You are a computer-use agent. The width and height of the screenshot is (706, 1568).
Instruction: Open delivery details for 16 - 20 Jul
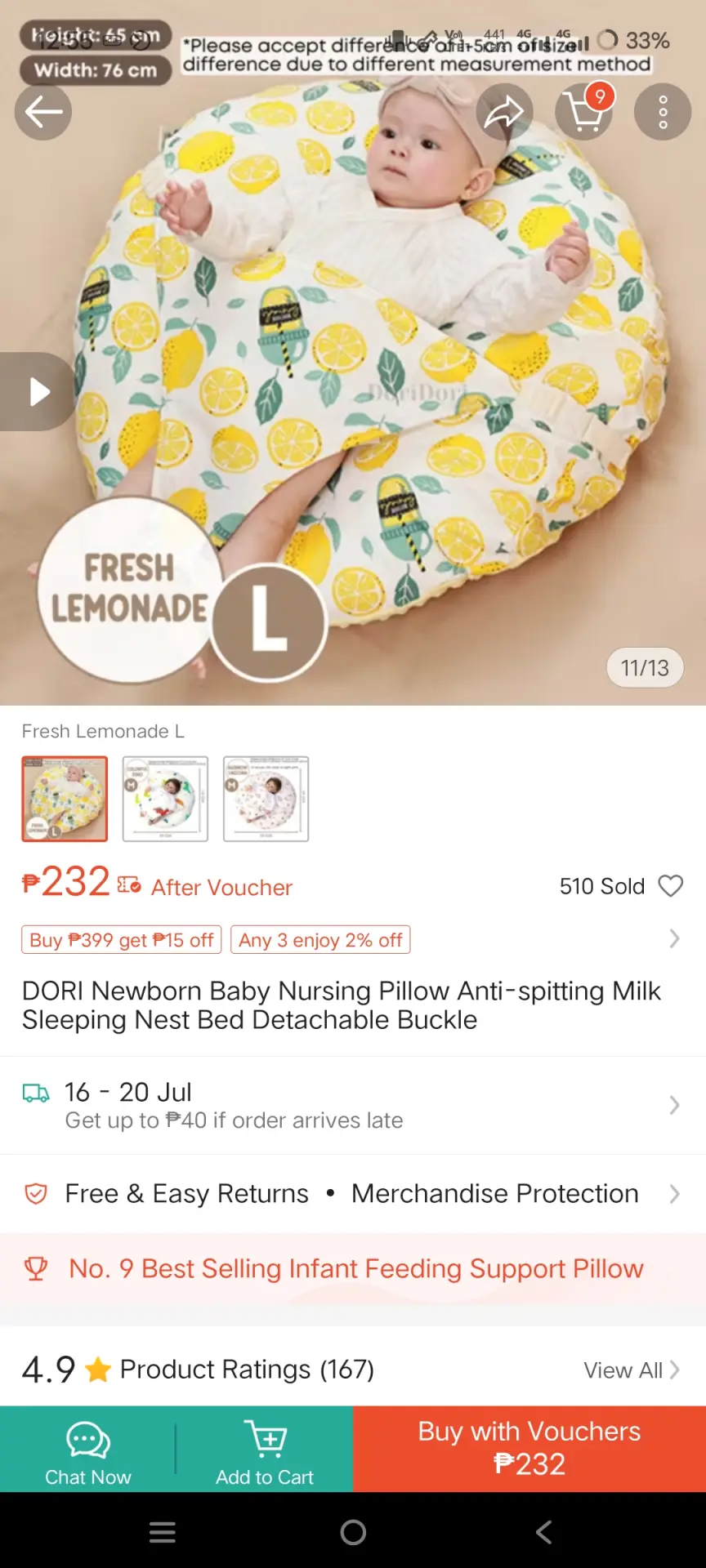(353, 1105)
